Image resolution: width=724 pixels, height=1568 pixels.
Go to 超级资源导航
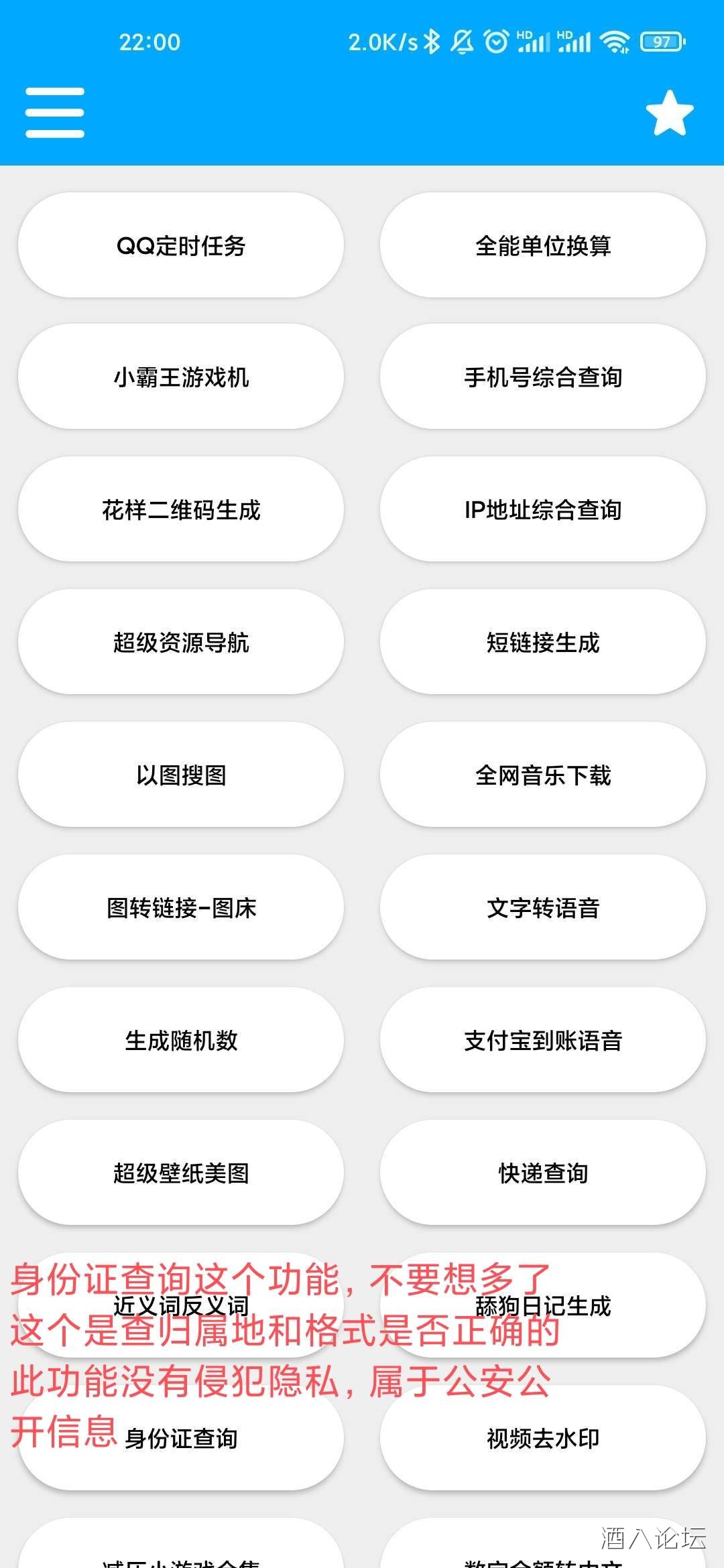(181, 642)
